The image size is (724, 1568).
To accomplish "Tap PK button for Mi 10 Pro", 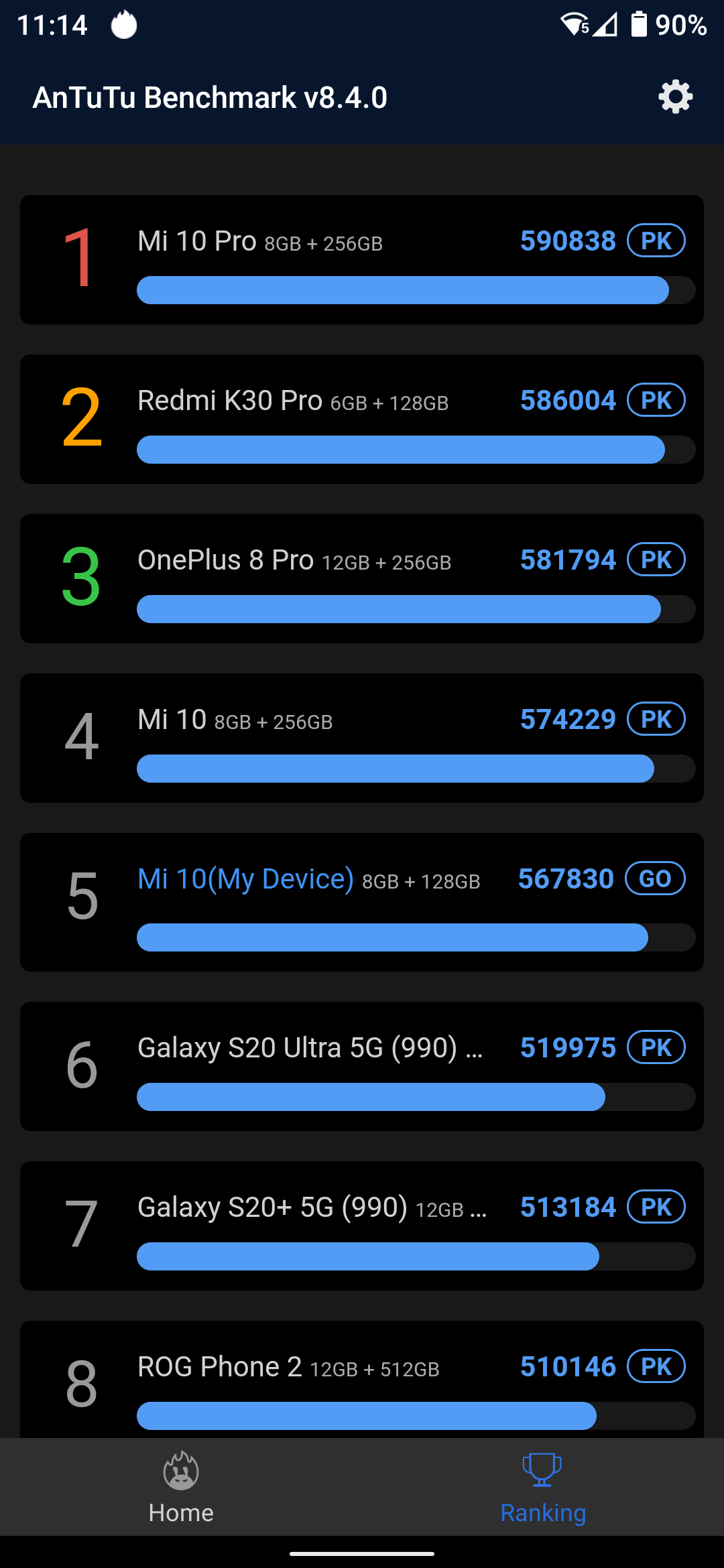I will (x=656, y=241).
